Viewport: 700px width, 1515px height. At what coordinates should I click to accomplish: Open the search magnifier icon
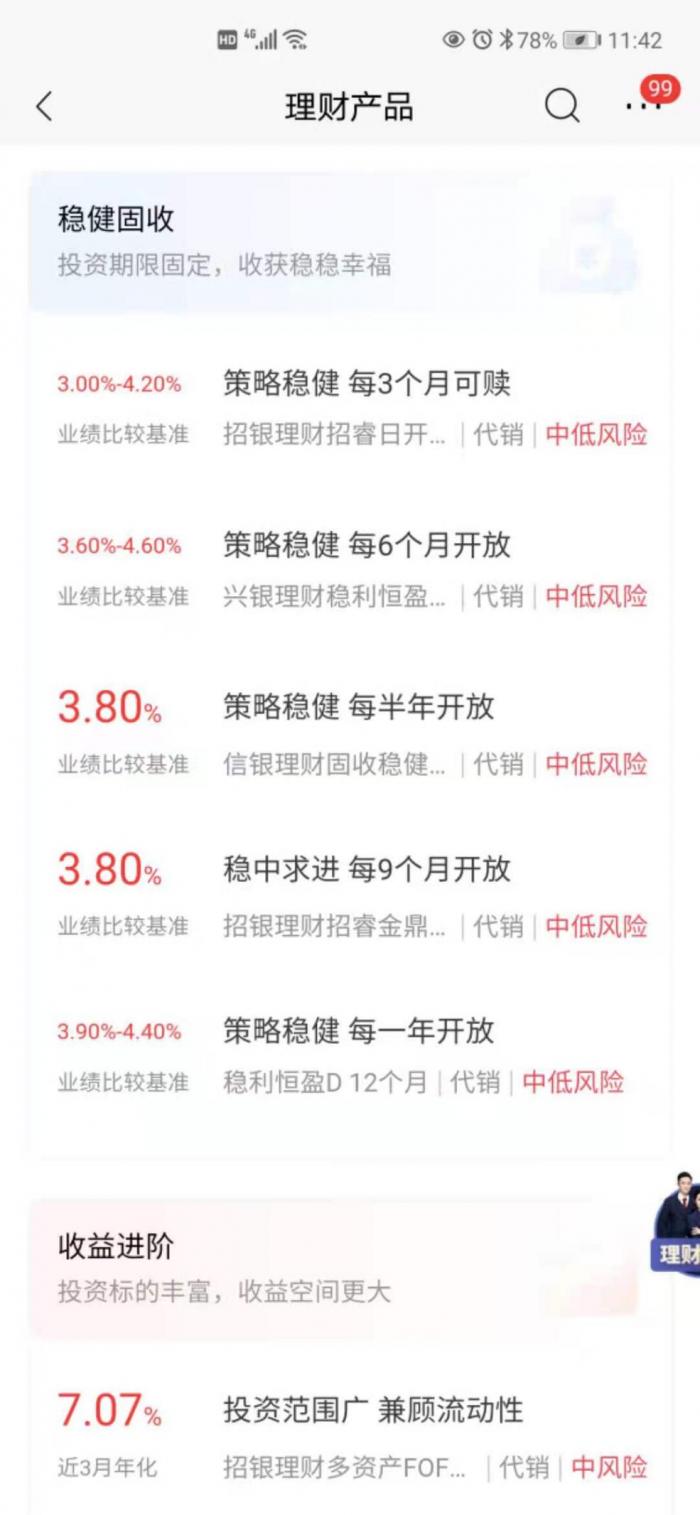562,105
